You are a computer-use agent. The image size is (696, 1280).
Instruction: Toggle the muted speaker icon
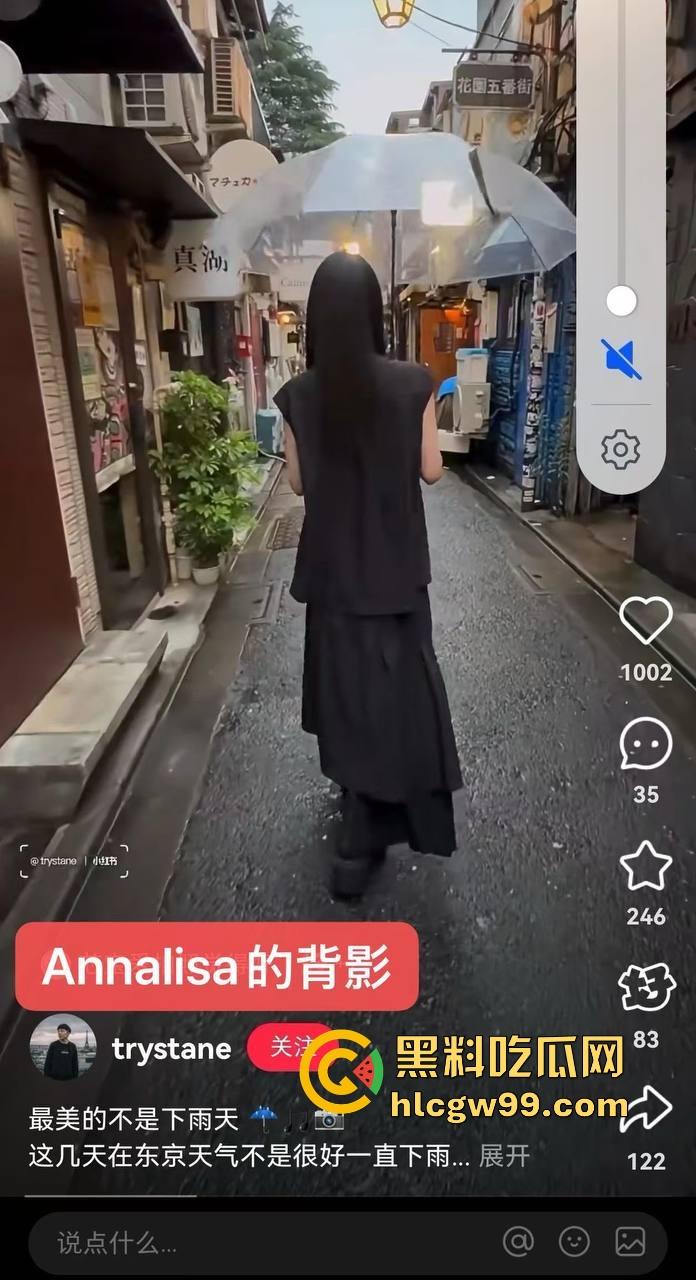tap(621, 359)
